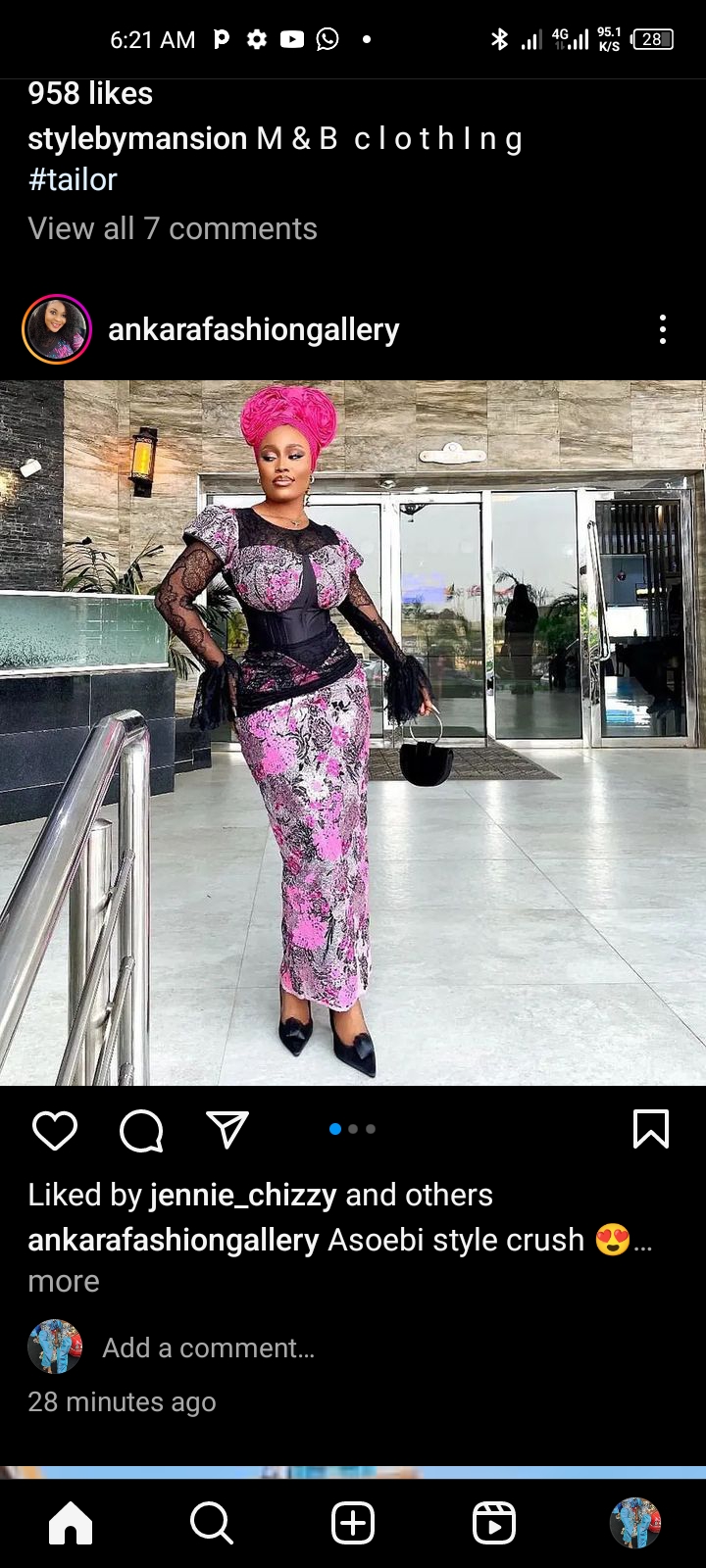Open the asoebi outfit photo post

(x=353, y=733)
